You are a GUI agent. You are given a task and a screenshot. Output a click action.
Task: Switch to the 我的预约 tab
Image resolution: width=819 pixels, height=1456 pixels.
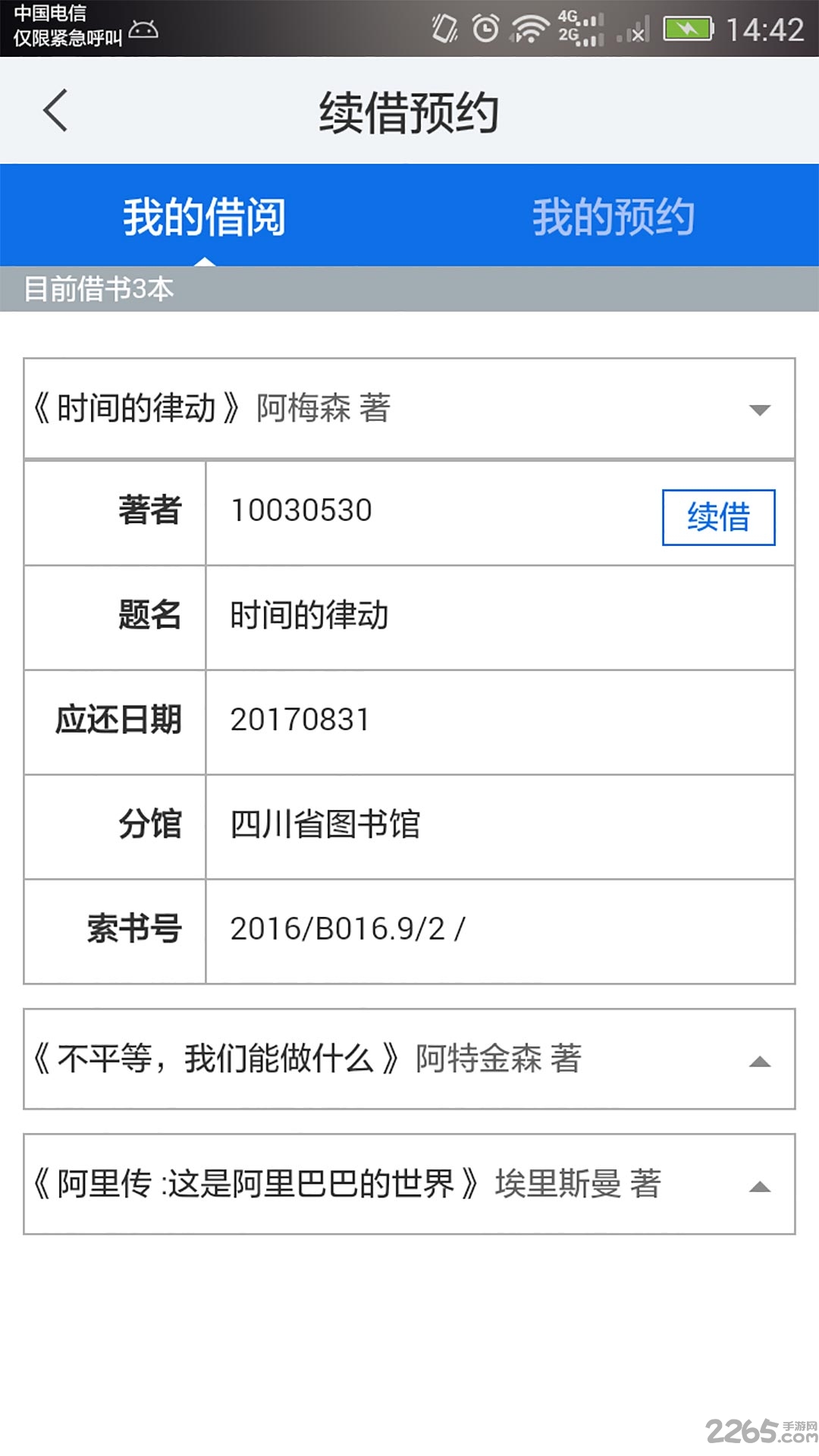614,216
